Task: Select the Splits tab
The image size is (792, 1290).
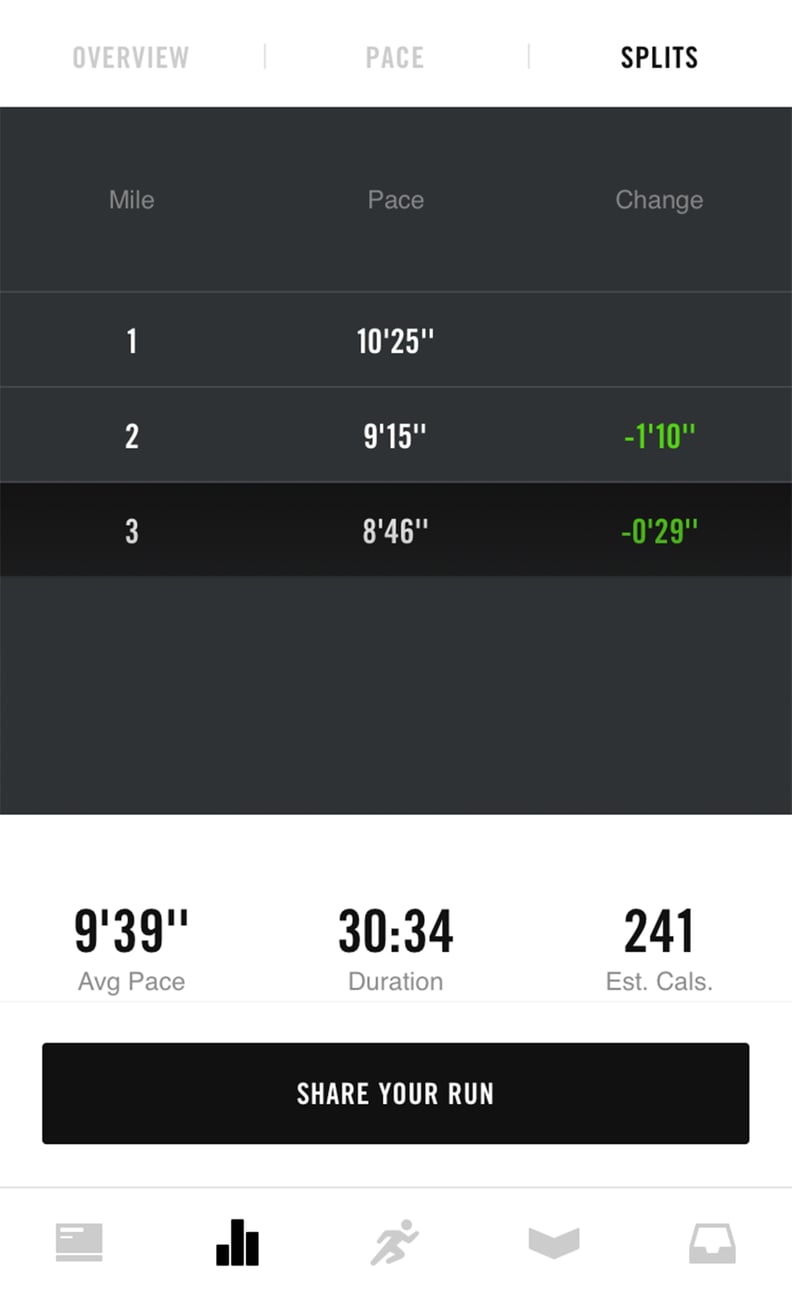Action: [x=659, y=57]
